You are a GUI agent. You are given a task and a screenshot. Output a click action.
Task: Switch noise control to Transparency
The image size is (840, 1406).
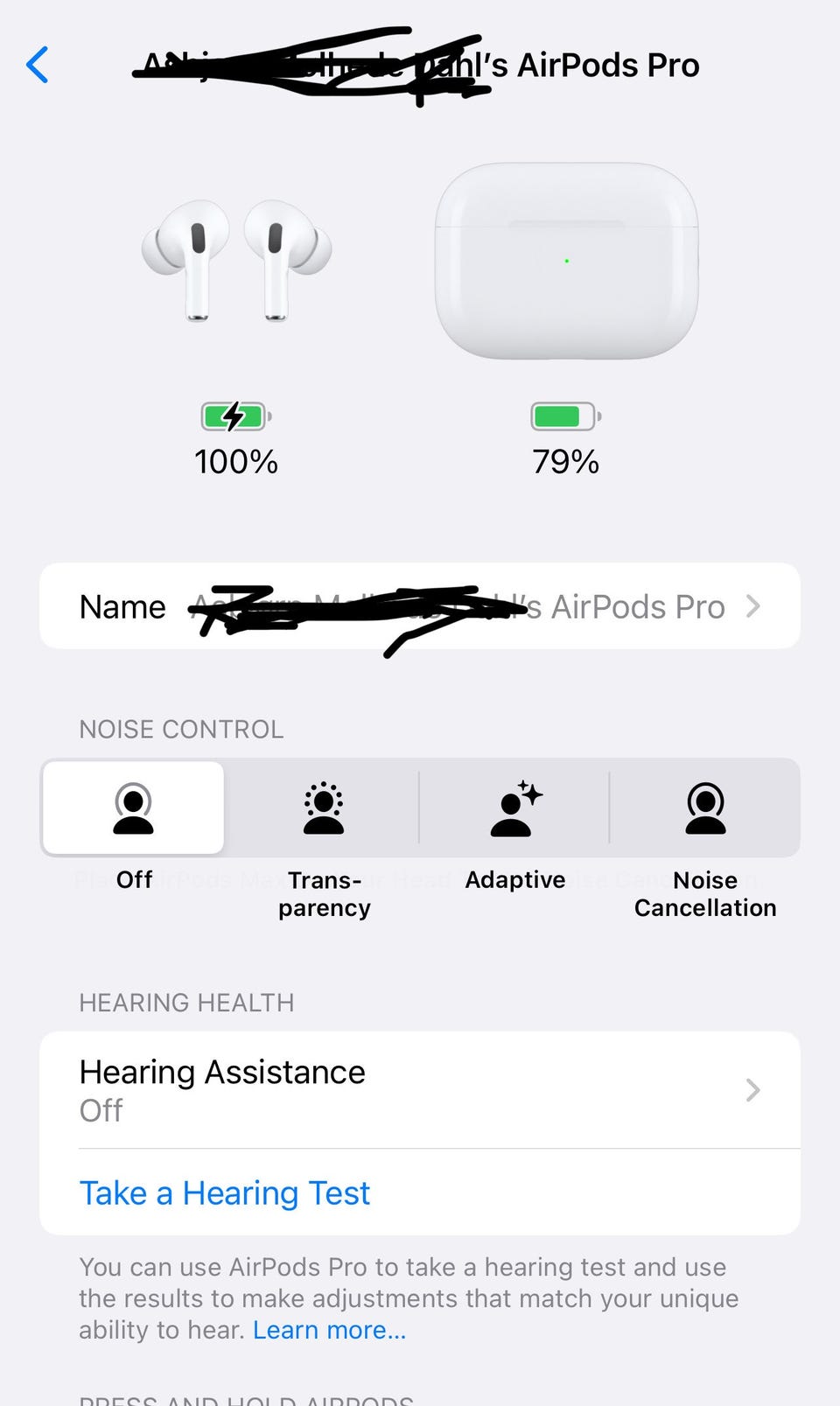click(324, 808)
